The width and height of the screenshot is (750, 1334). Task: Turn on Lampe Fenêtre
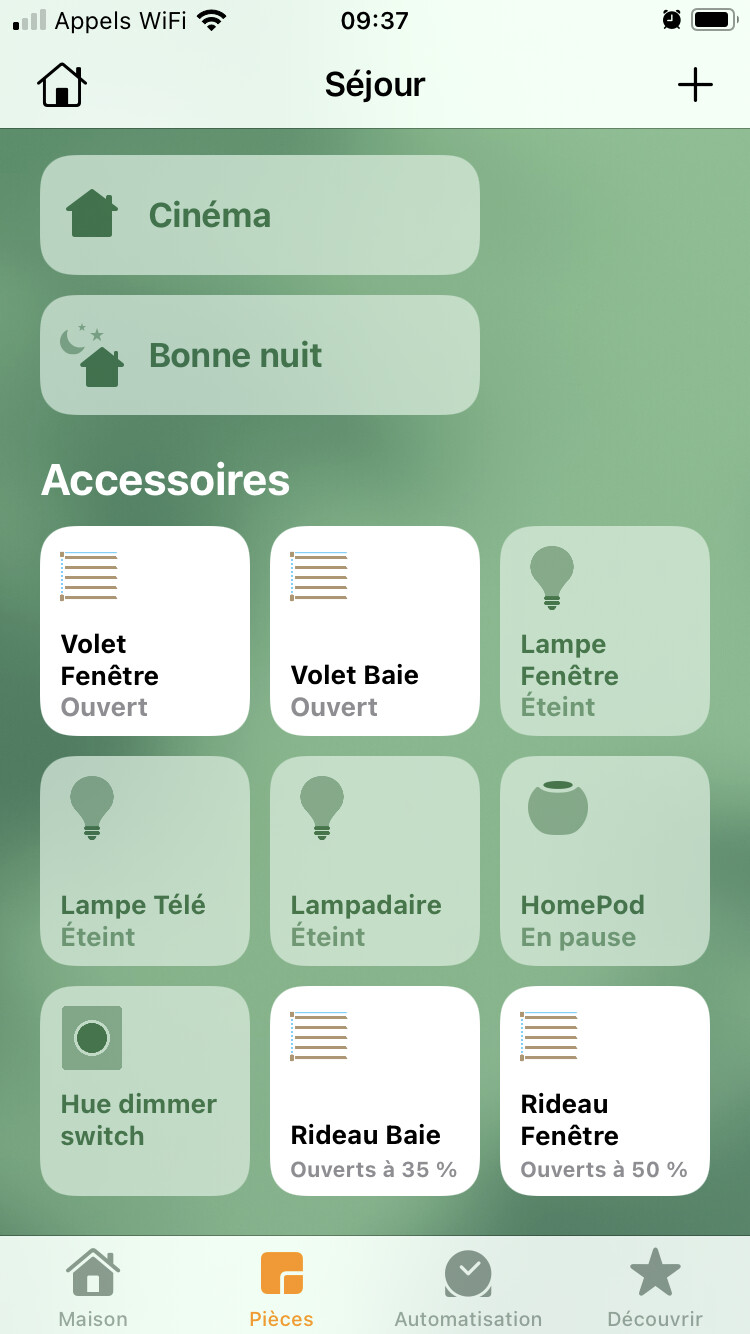tap(605, 631)
